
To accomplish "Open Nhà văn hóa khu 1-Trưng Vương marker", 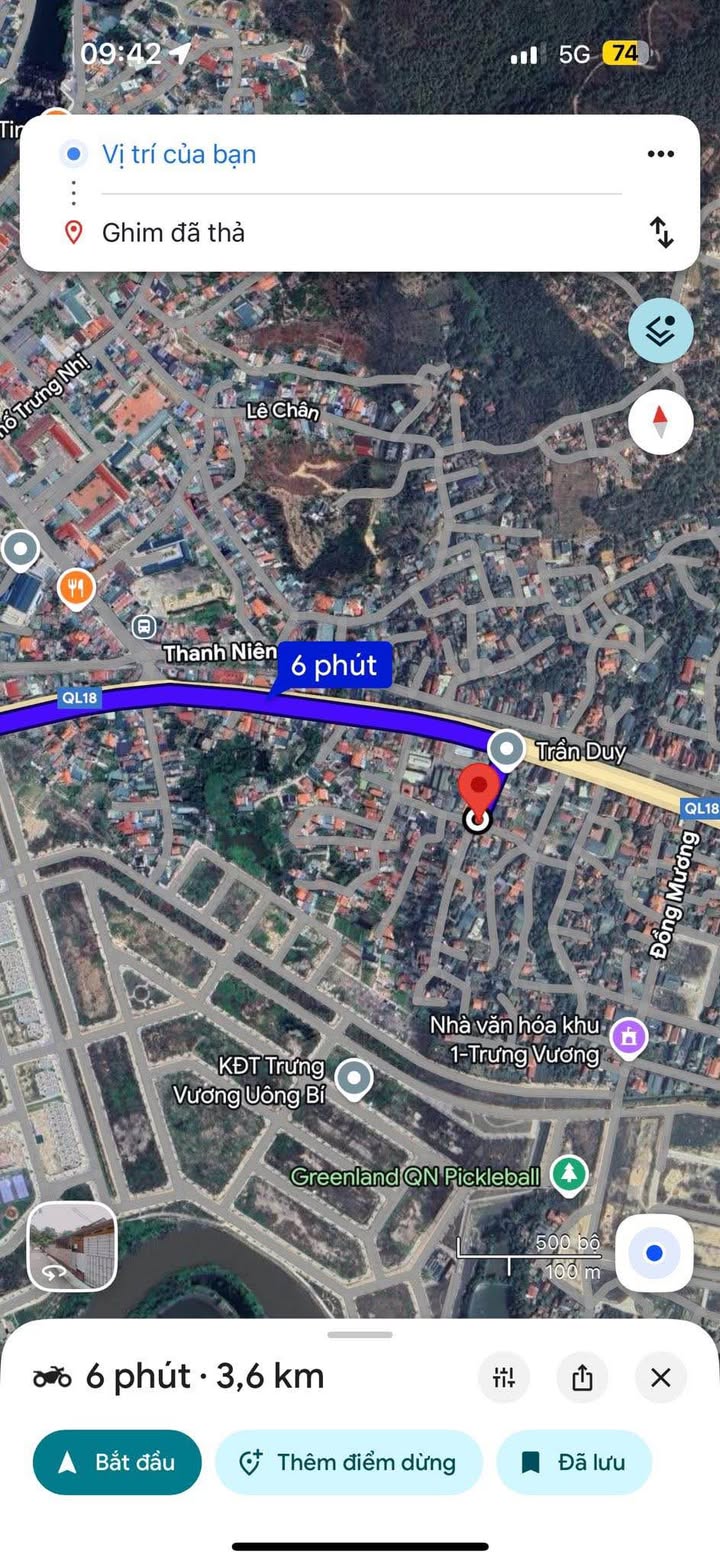I will tap(628, 1037).
